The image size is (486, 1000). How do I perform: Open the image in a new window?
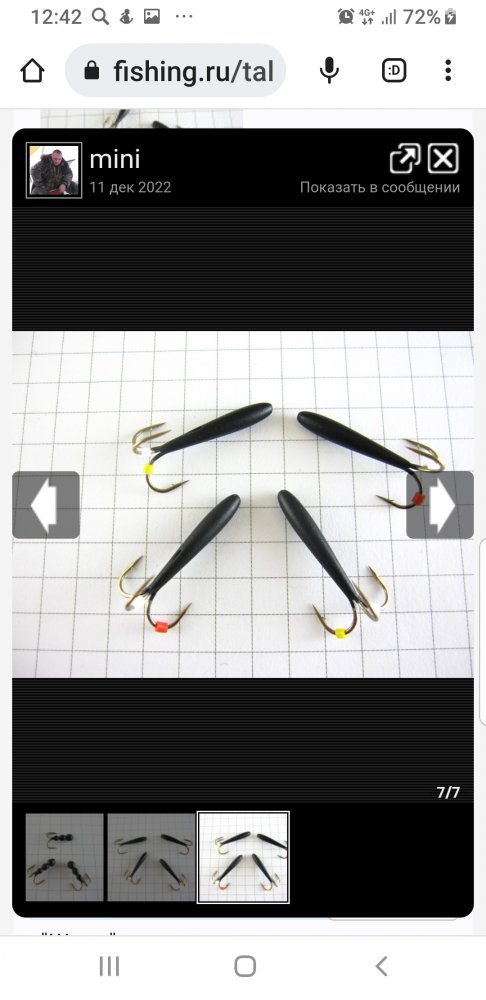pyautogui.click(x=404, y=159)
